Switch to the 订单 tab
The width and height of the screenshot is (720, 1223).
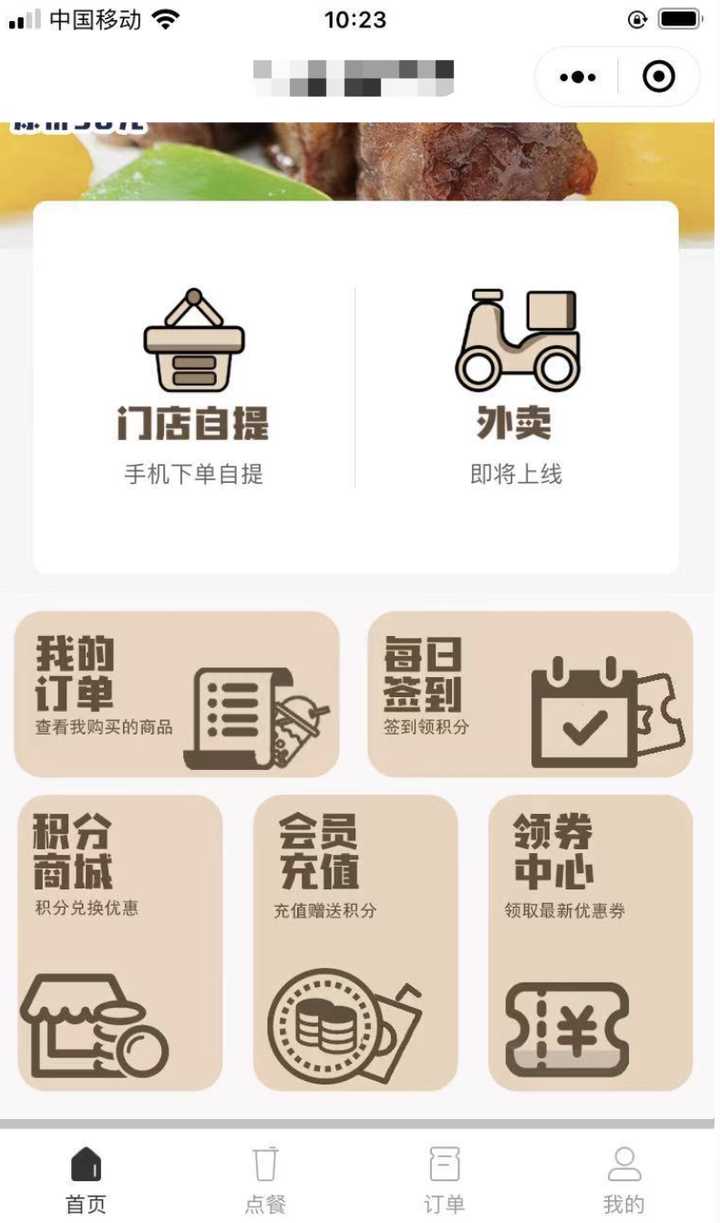click(444, 1180)
